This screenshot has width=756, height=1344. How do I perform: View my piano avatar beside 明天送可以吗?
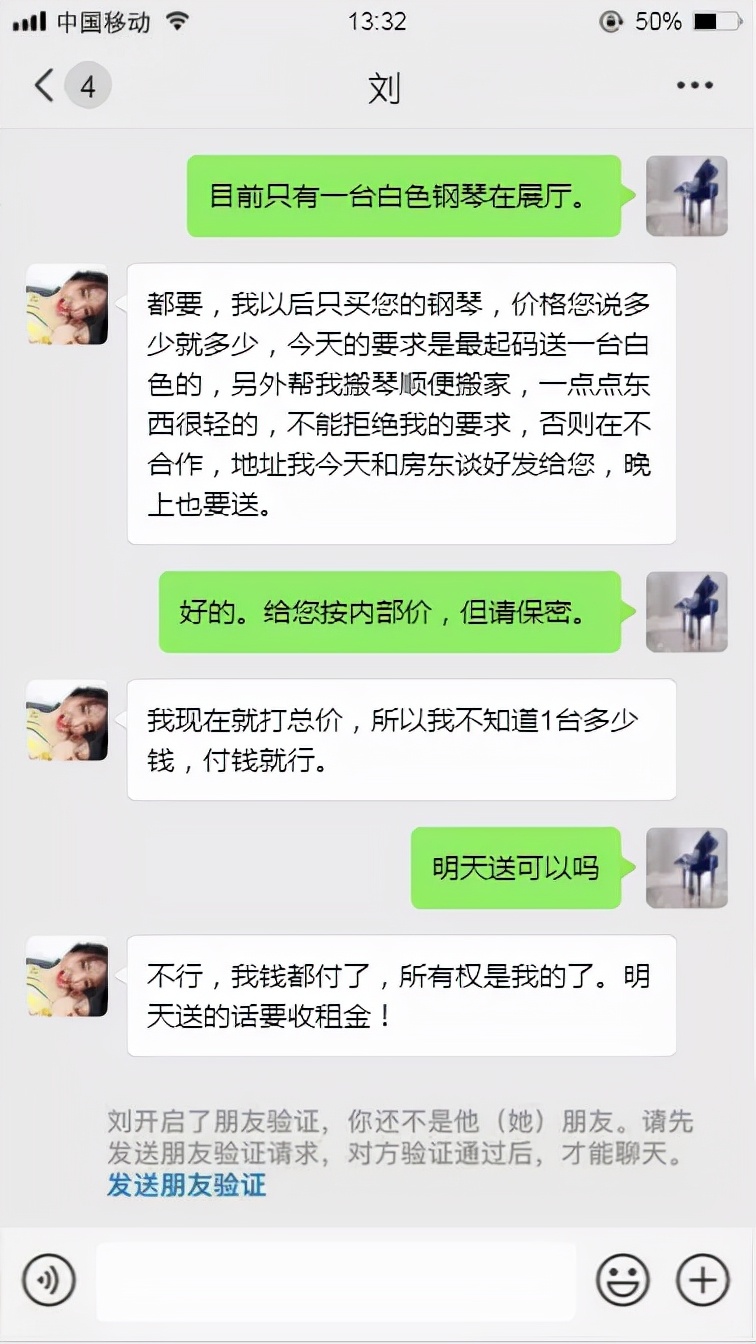click(686, 868)
